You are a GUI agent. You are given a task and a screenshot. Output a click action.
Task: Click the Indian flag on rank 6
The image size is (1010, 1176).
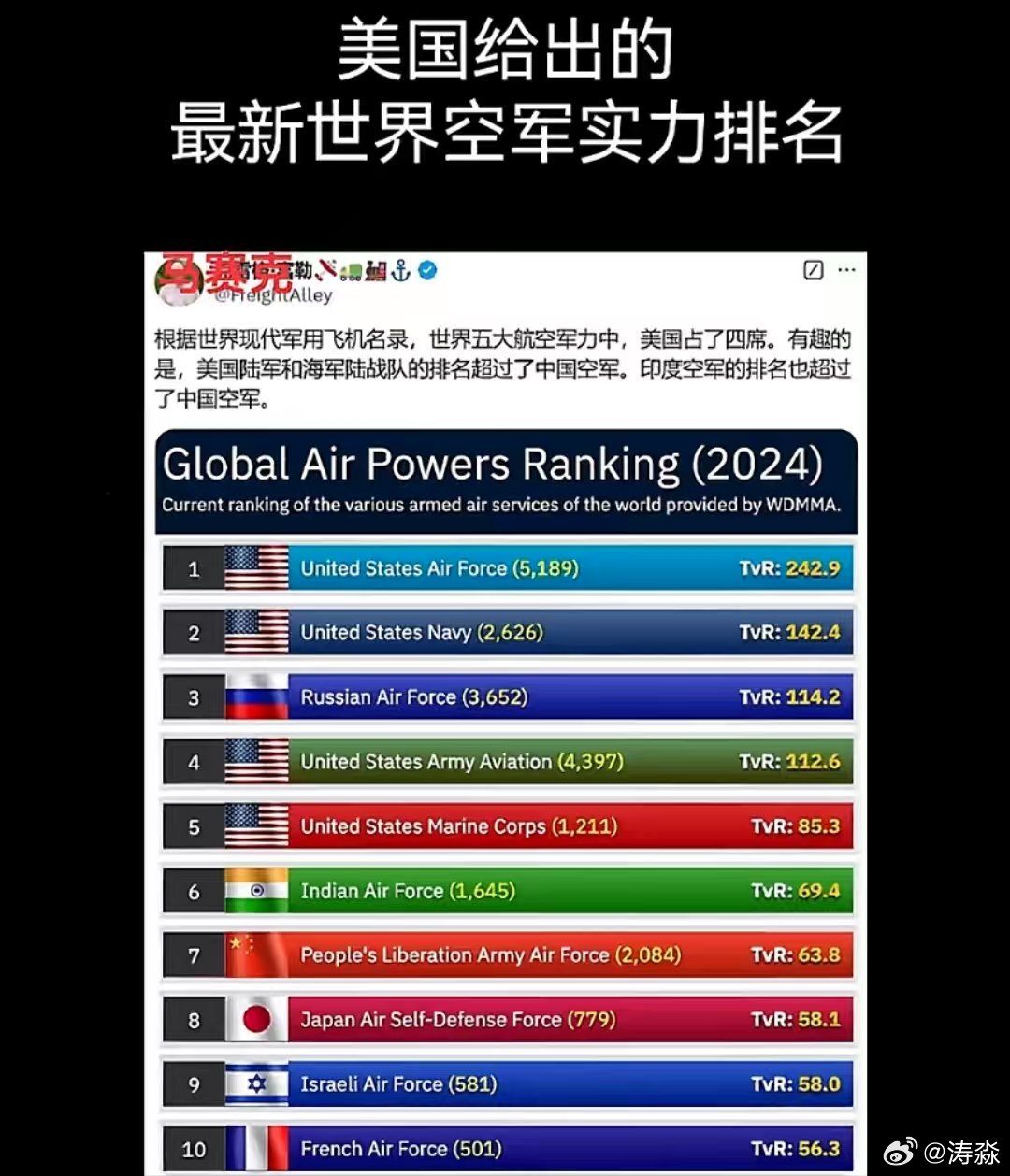[x=255, y=890]
